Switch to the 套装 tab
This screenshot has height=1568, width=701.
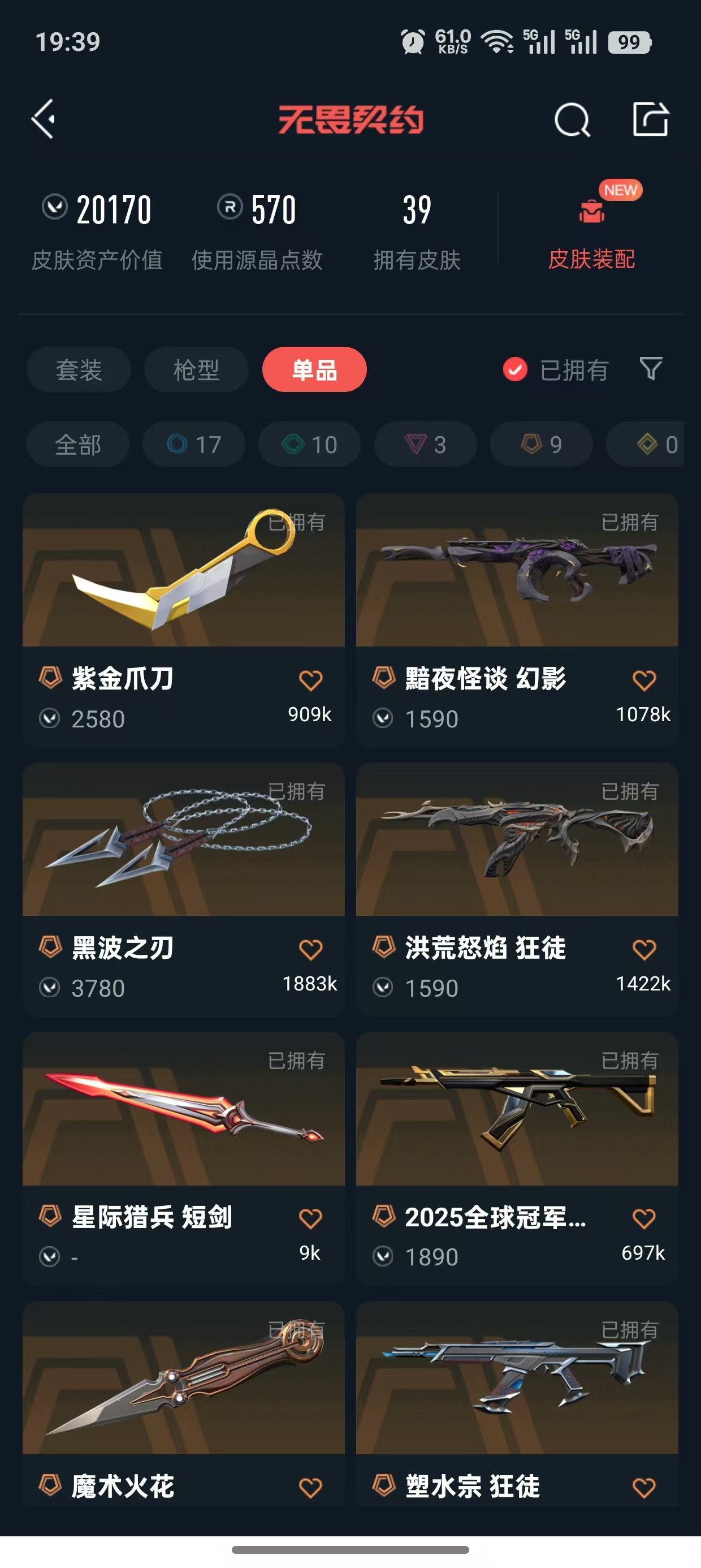79,369
